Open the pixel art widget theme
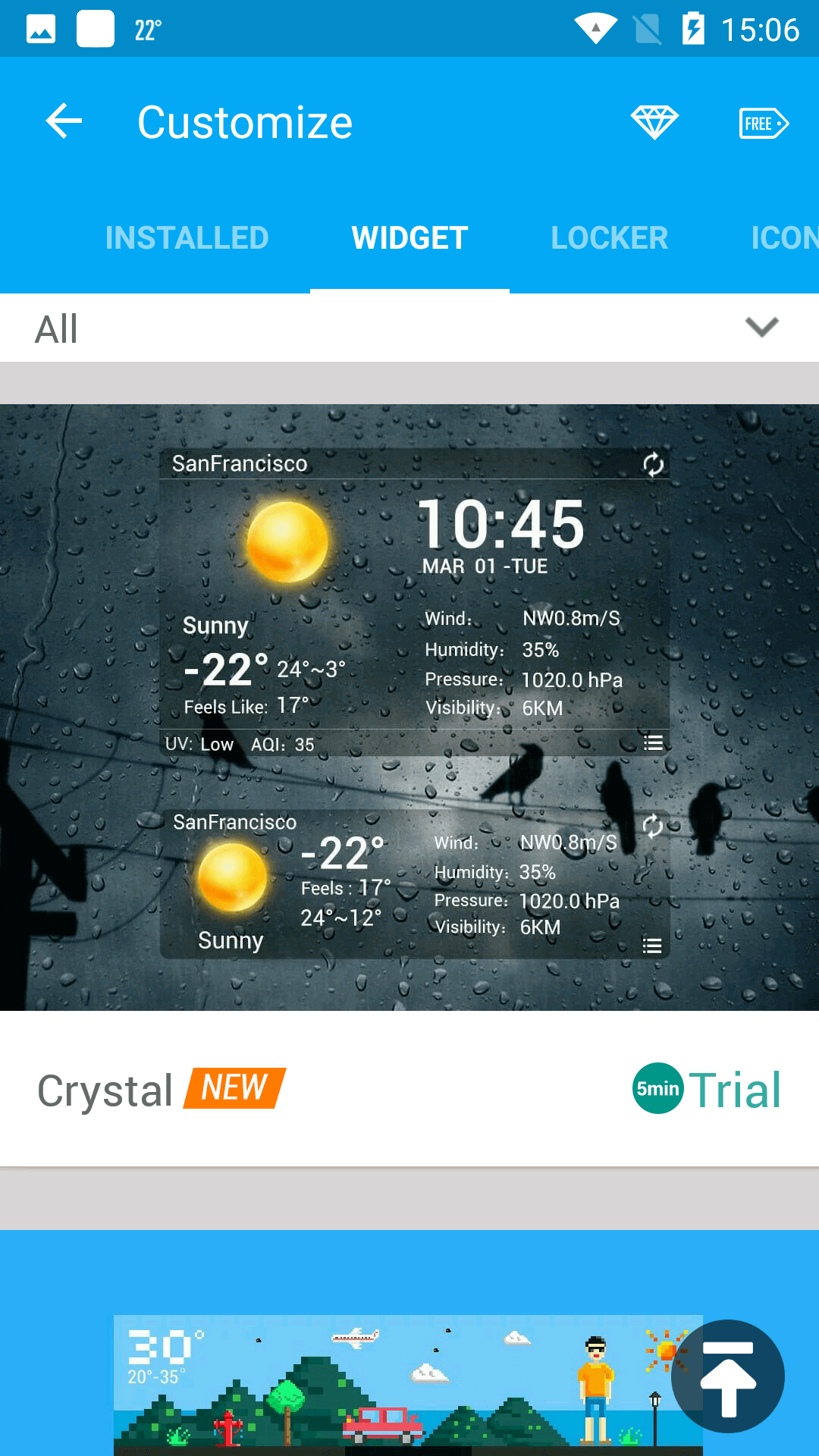Screen dimensions: 819x1456 (x=408, y=1385)
